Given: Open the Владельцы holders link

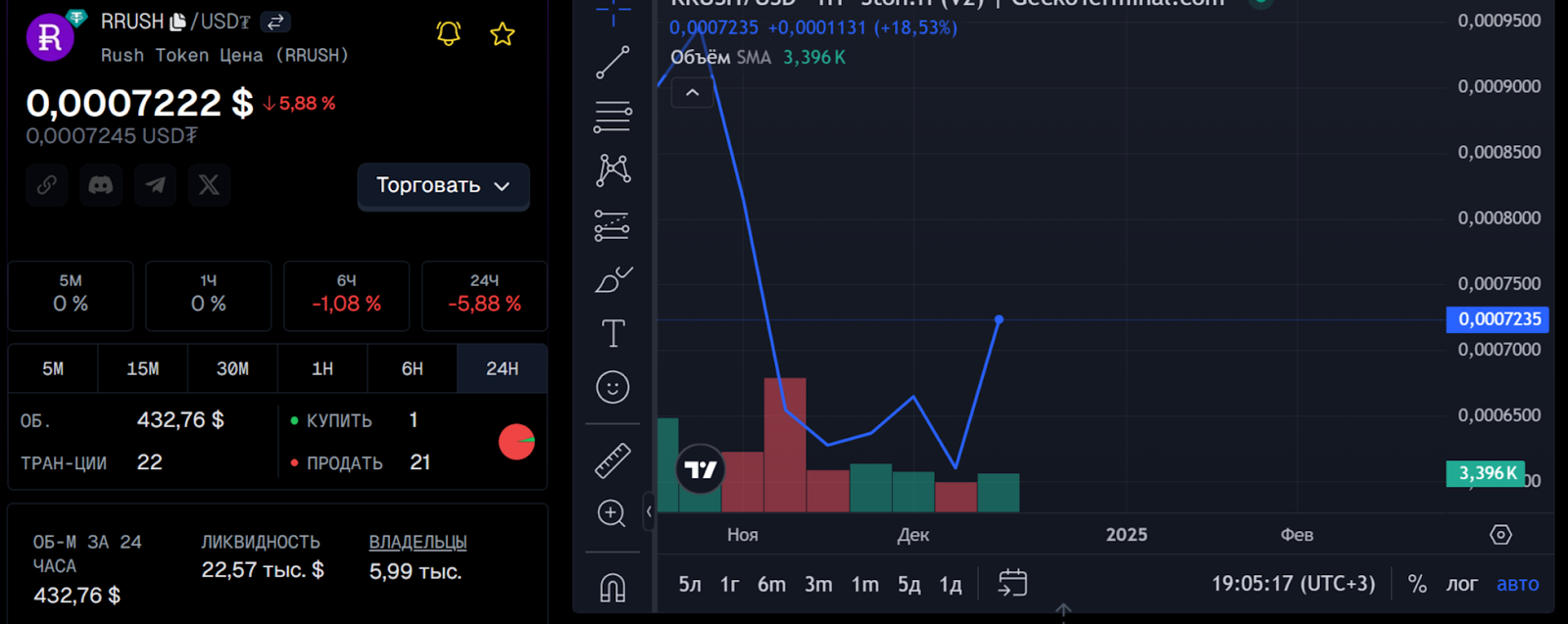Looking at the screenshot, I should [x=417, y=542].
